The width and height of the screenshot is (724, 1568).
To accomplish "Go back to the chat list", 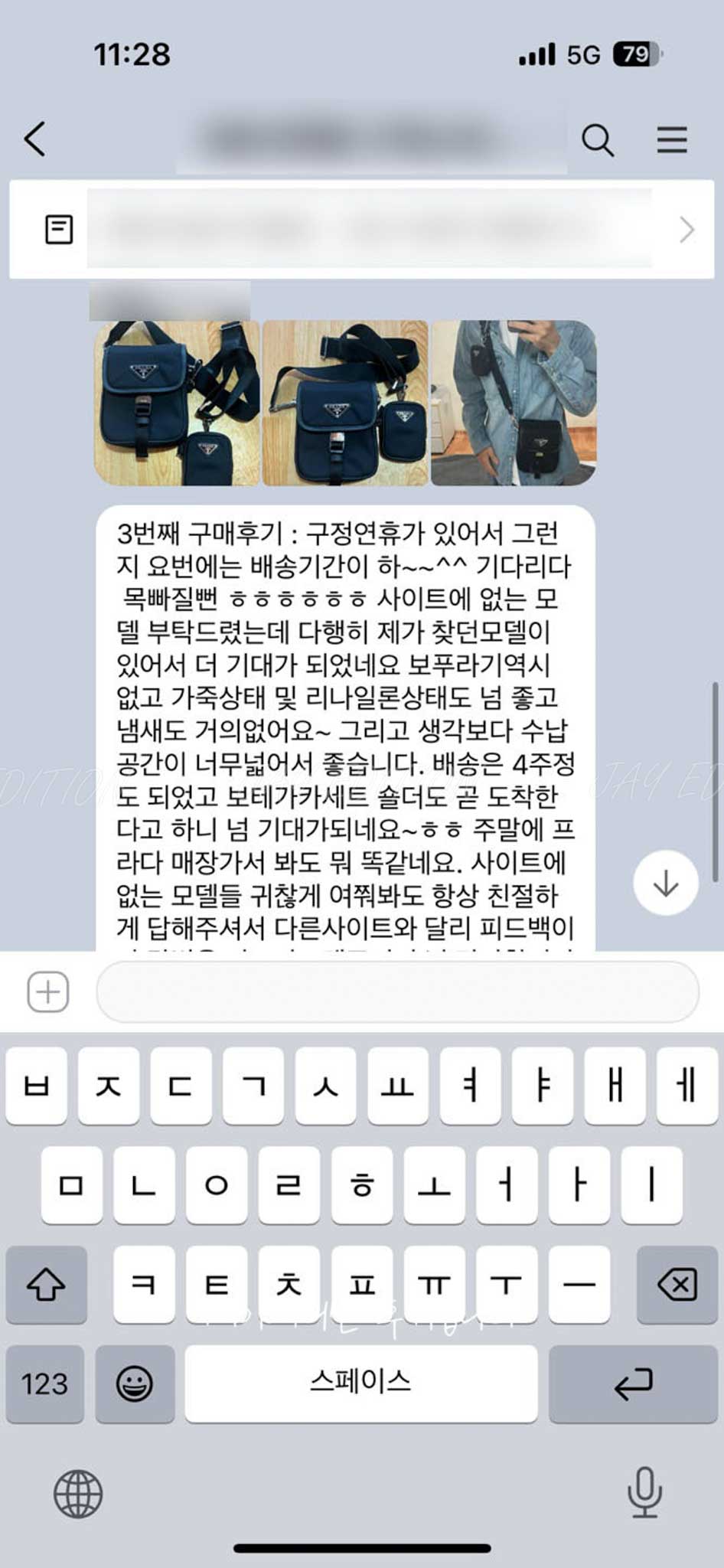I will [35, 139].
